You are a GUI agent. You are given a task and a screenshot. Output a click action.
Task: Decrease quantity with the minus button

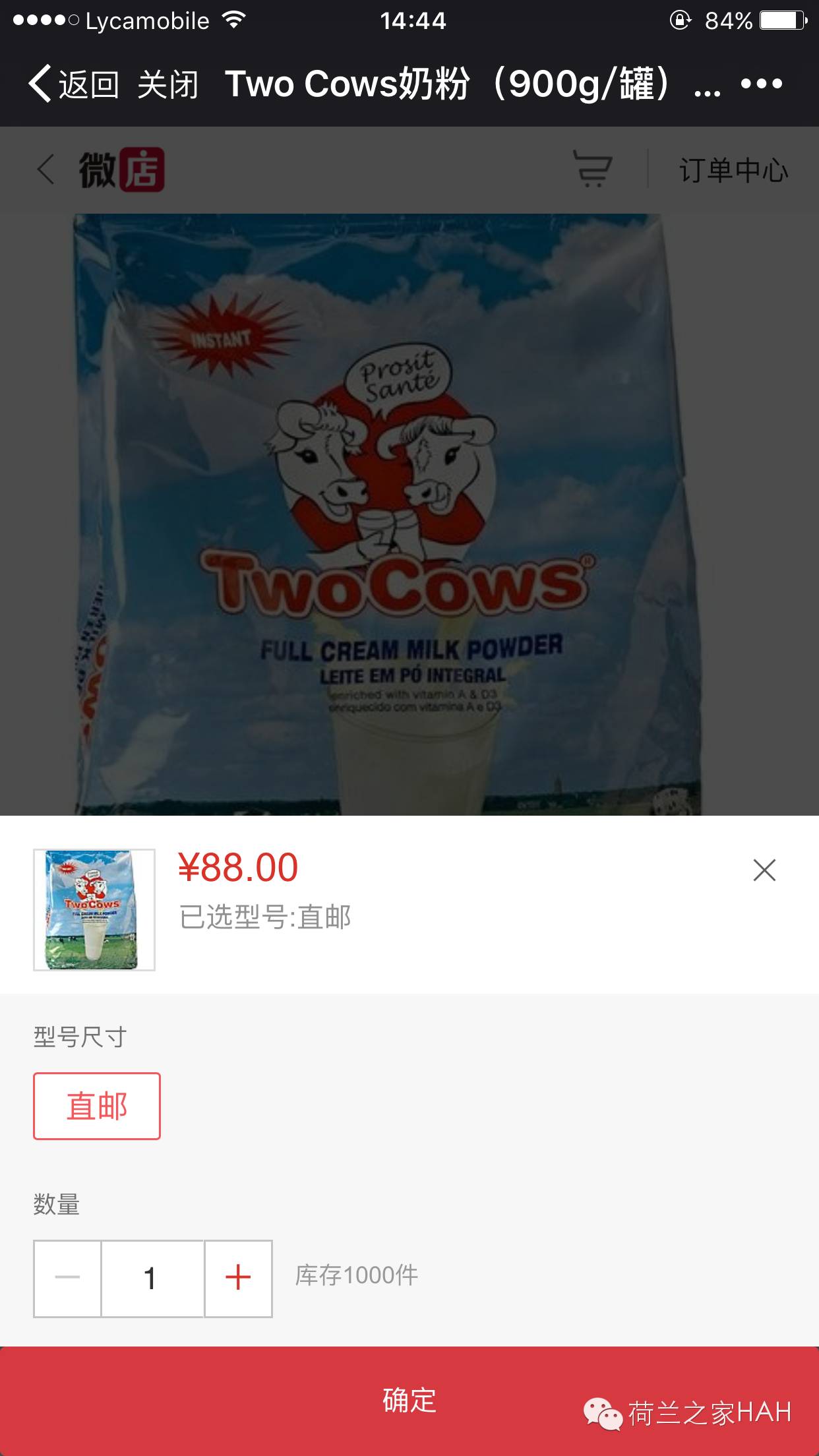tap(67, 1278)
